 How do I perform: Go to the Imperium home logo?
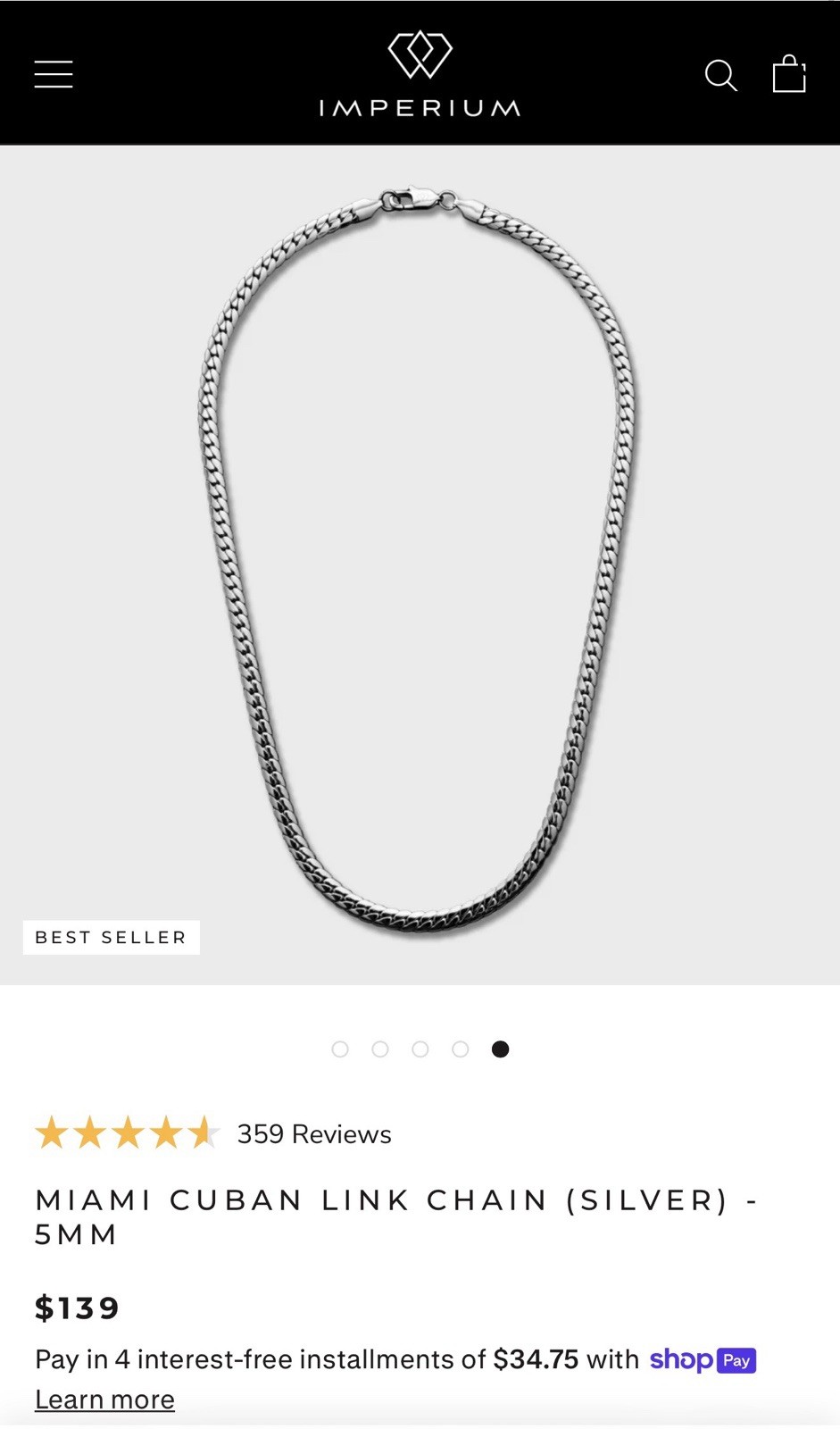coord(420,75)
